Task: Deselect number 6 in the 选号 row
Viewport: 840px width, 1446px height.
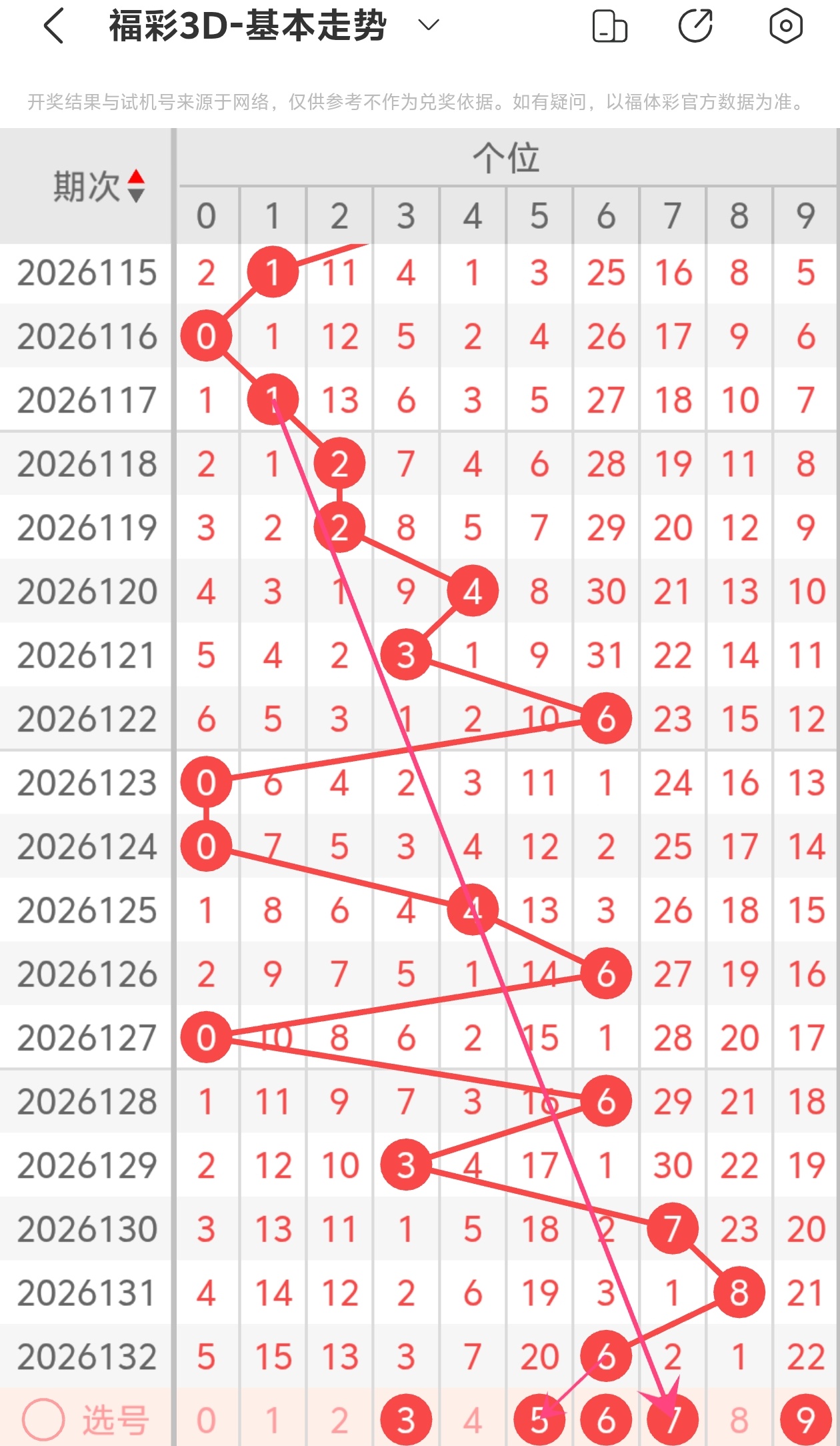Action: point(606,1420)
